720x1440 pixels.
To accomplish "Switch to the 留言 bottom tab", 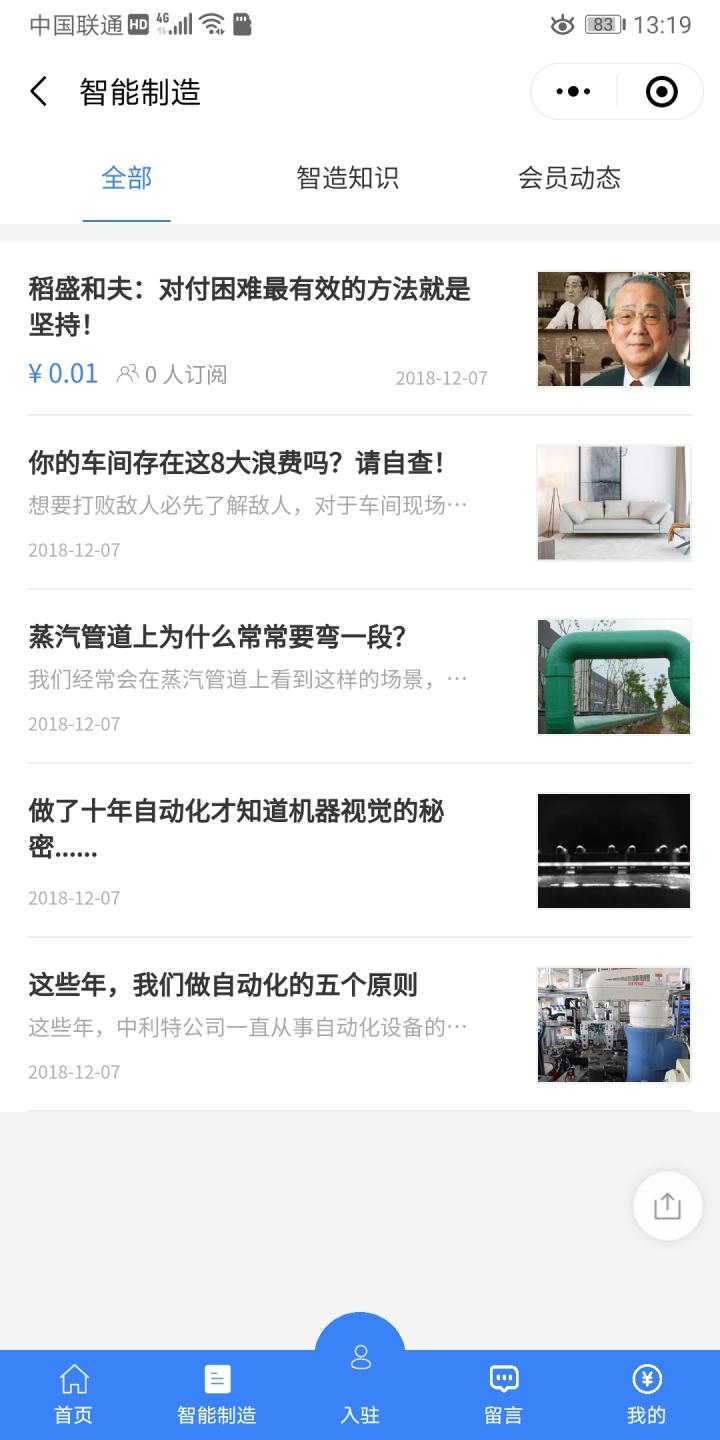I will (x=504, y=1395).
